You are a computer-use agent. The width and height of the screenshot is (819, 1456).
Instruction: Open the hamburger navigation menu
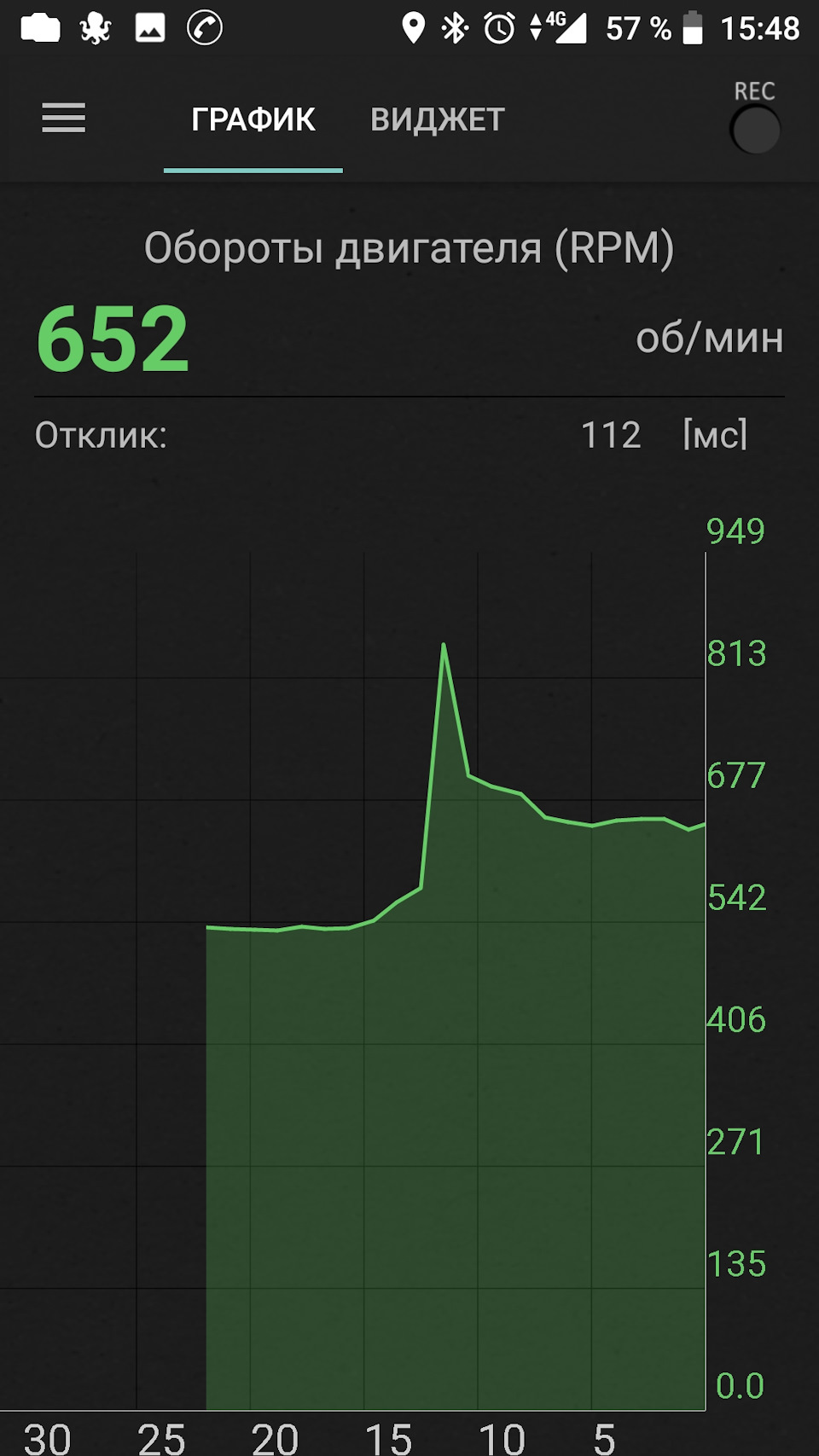tap(64, 119)
